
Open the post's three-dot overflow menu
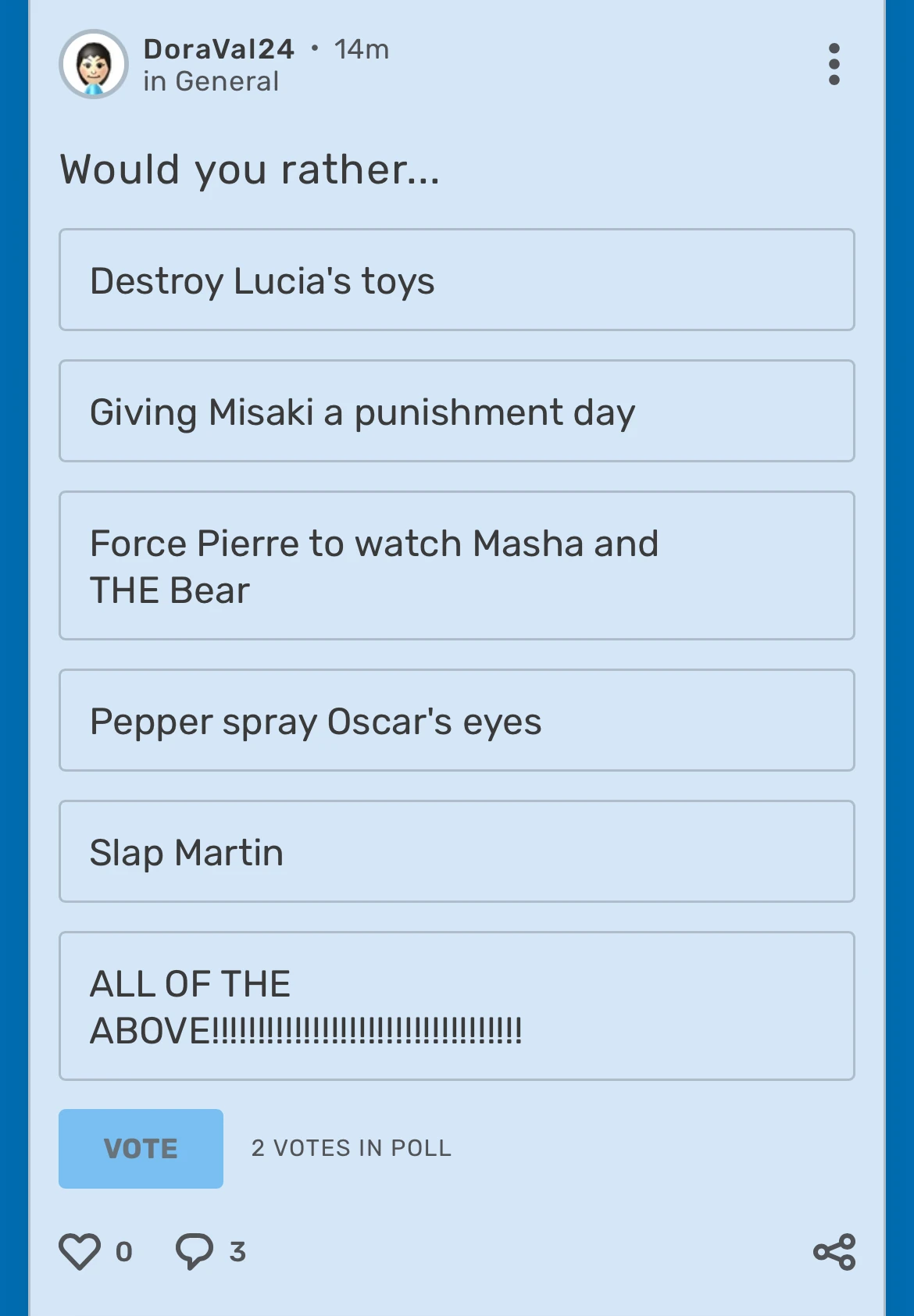tap(834, 64)
